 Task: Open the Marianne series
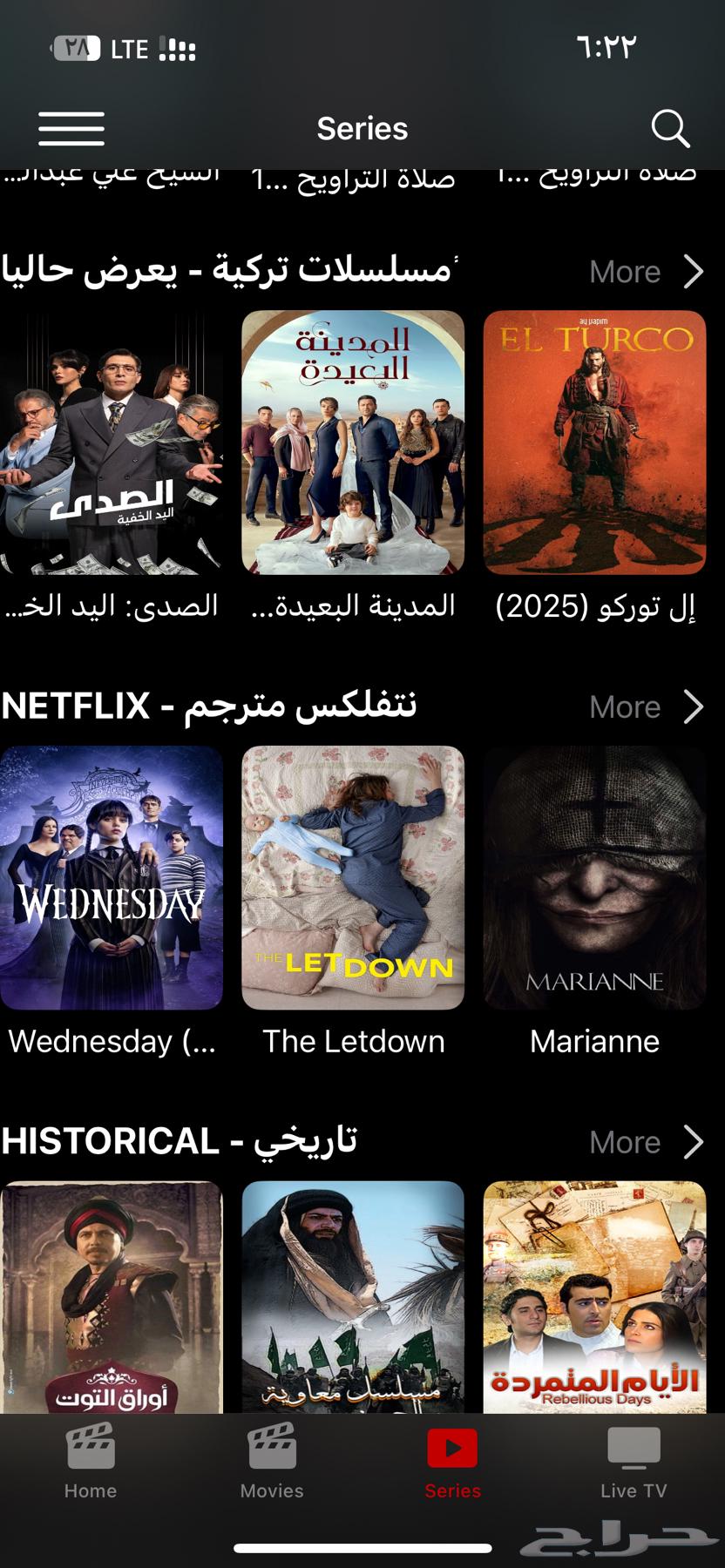click(x=594, y=877)
